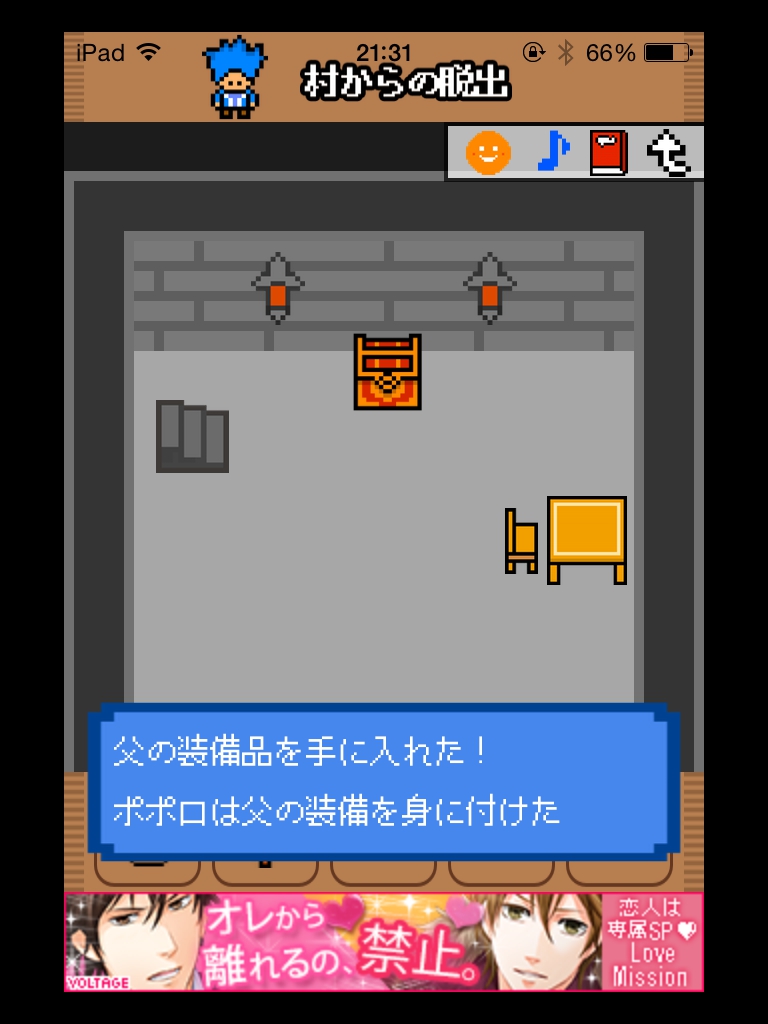
Task: Tap the orange smiley face icon
Action: pos(488,153)
